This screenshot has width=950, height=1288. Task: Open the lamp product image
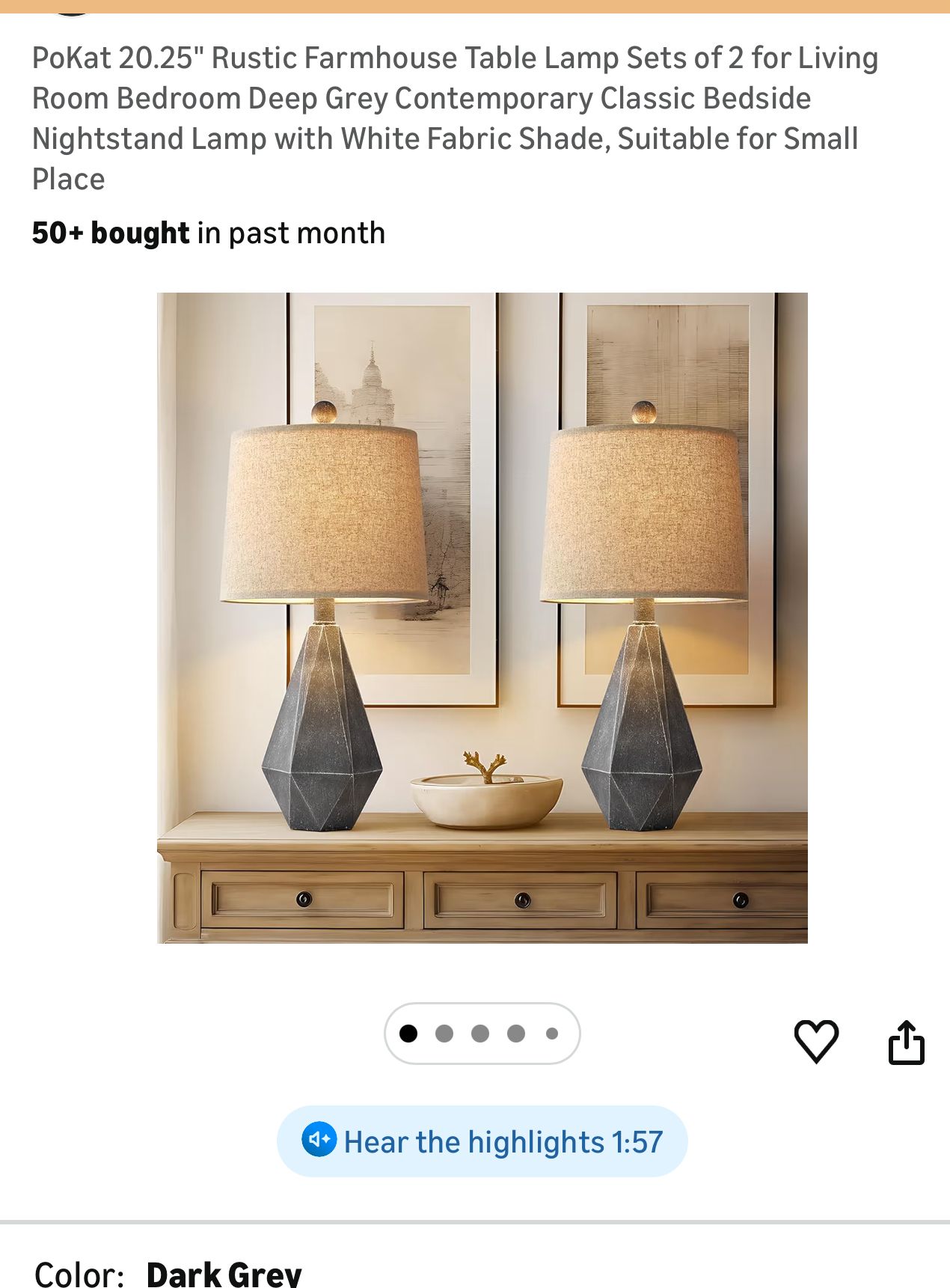482,617
